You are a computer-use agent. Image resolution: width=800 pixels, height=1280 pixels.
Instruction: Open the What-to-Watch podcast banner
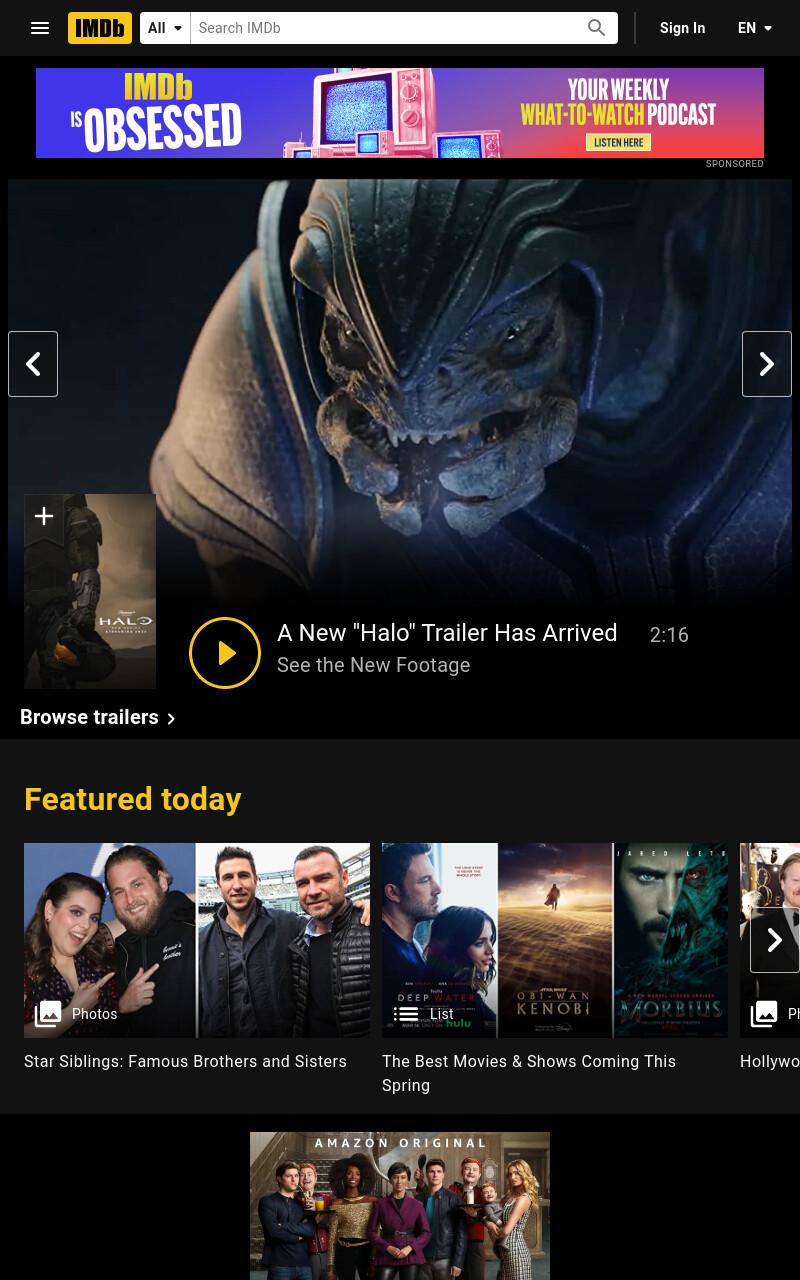click(x=400, y=113)
